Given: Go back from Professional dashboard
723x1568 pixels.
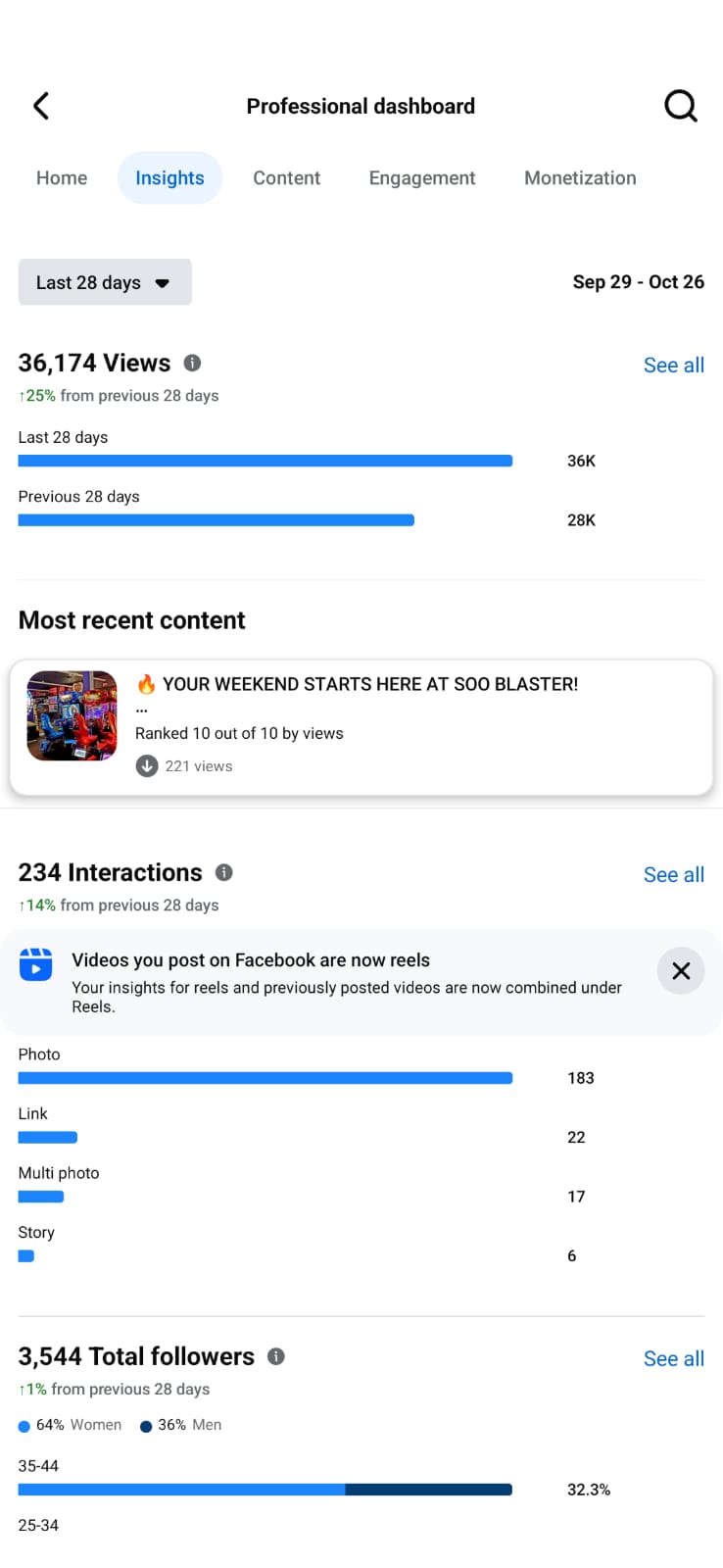Looking at the screenshot, I should 41,106.
